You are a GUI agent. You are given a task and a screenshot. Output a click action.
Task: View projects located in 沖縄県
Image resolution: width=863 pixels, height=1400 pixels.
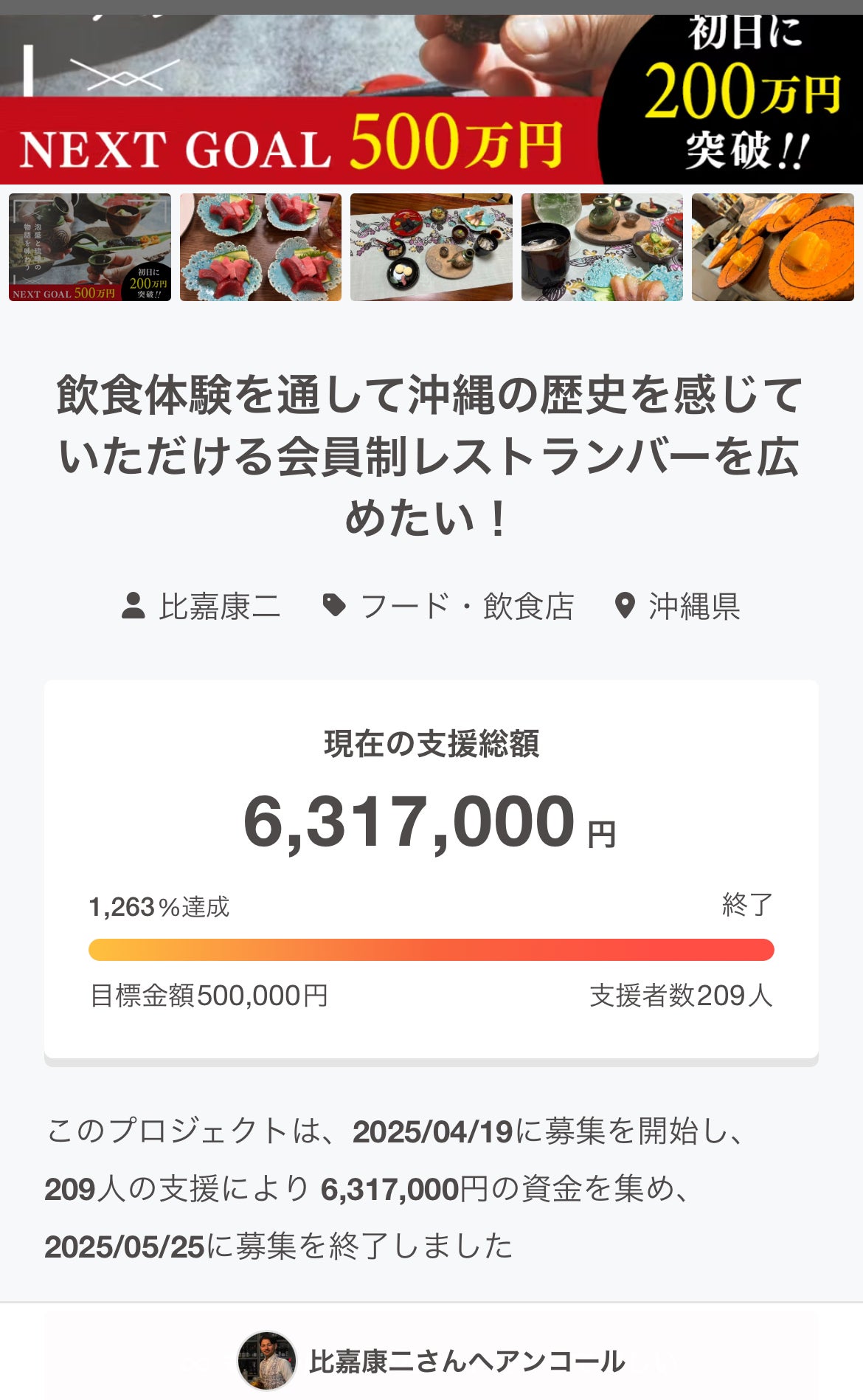678,607
